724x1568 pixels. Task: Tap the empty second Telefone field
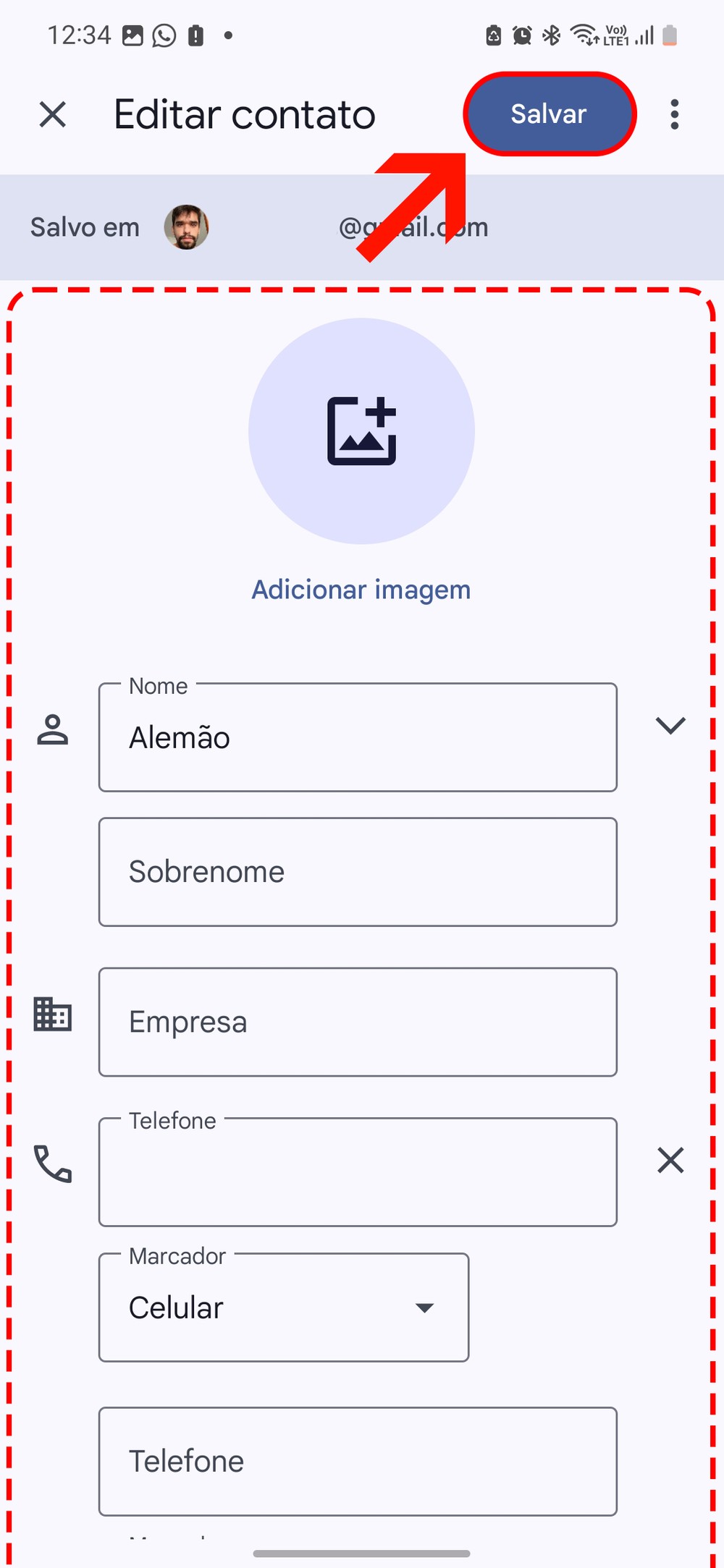[358, 1461]
